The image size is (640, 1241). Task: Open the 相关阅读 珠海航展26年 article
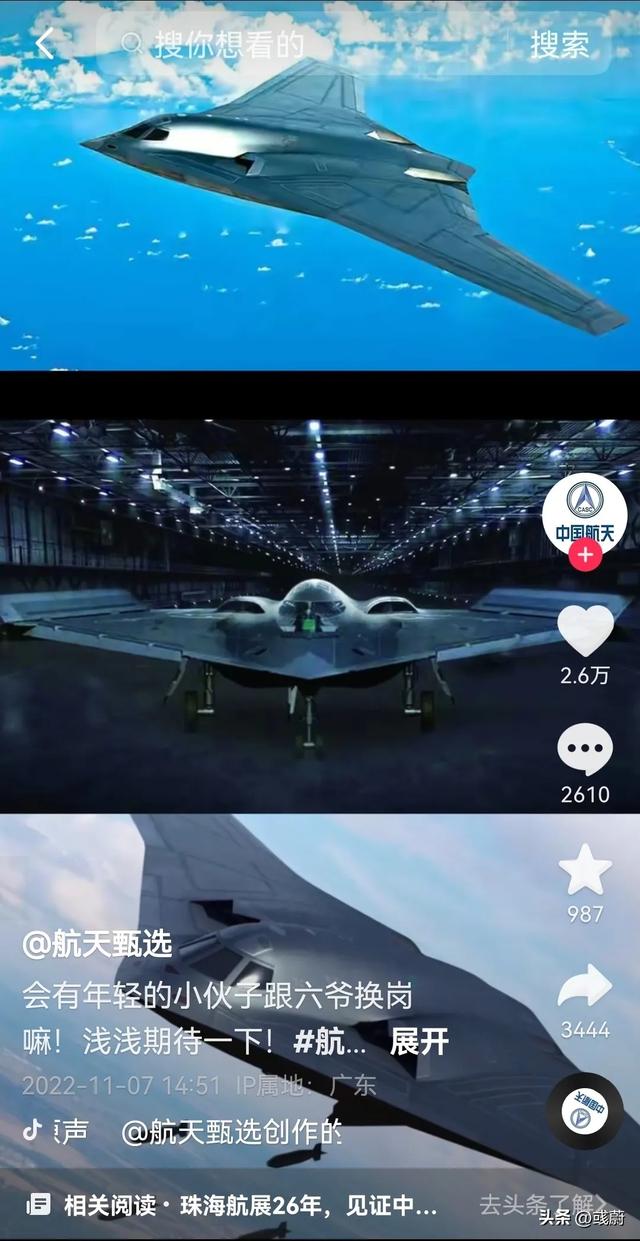pyautogui.click(x=240, y=1205)
